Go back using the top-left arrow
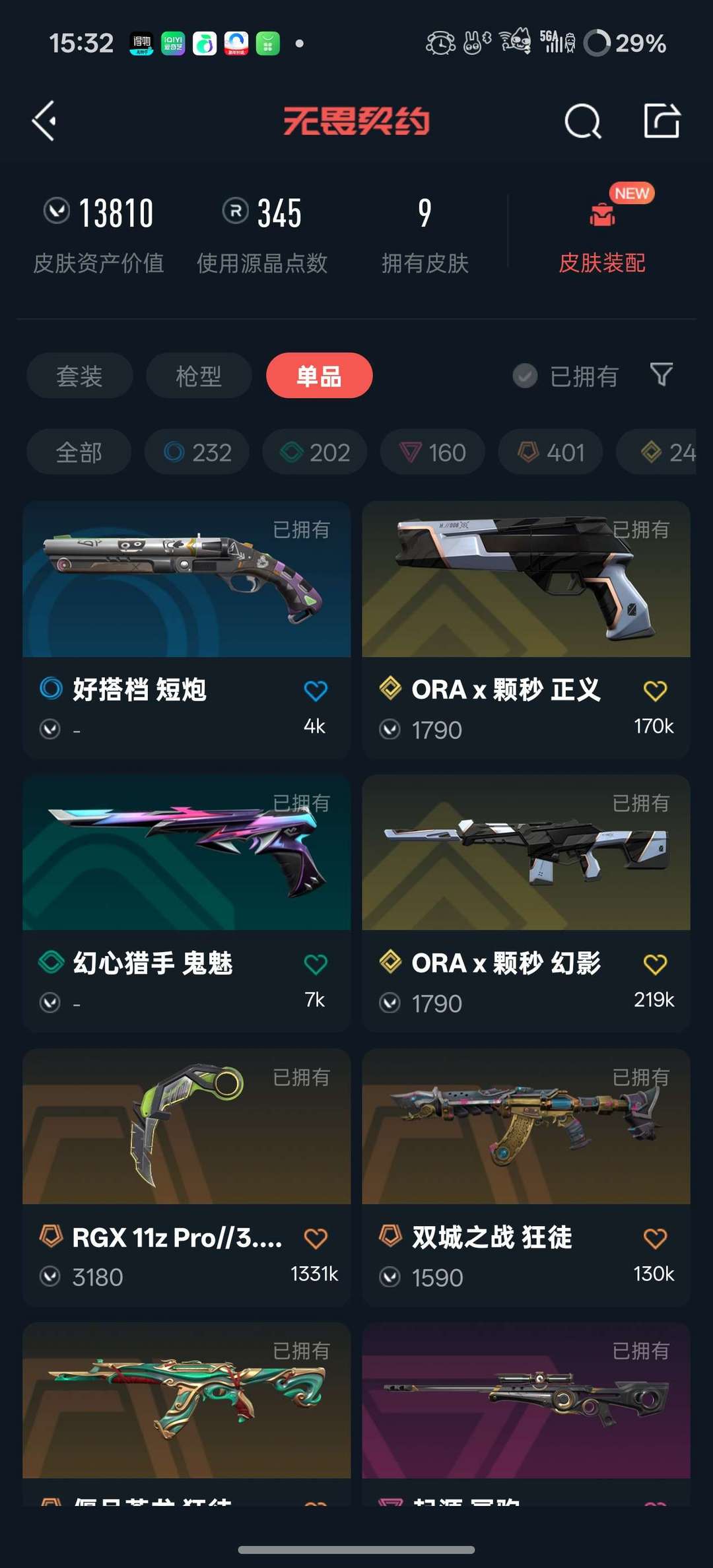This screenshot has width=713, height=1568. pos(45,121)
